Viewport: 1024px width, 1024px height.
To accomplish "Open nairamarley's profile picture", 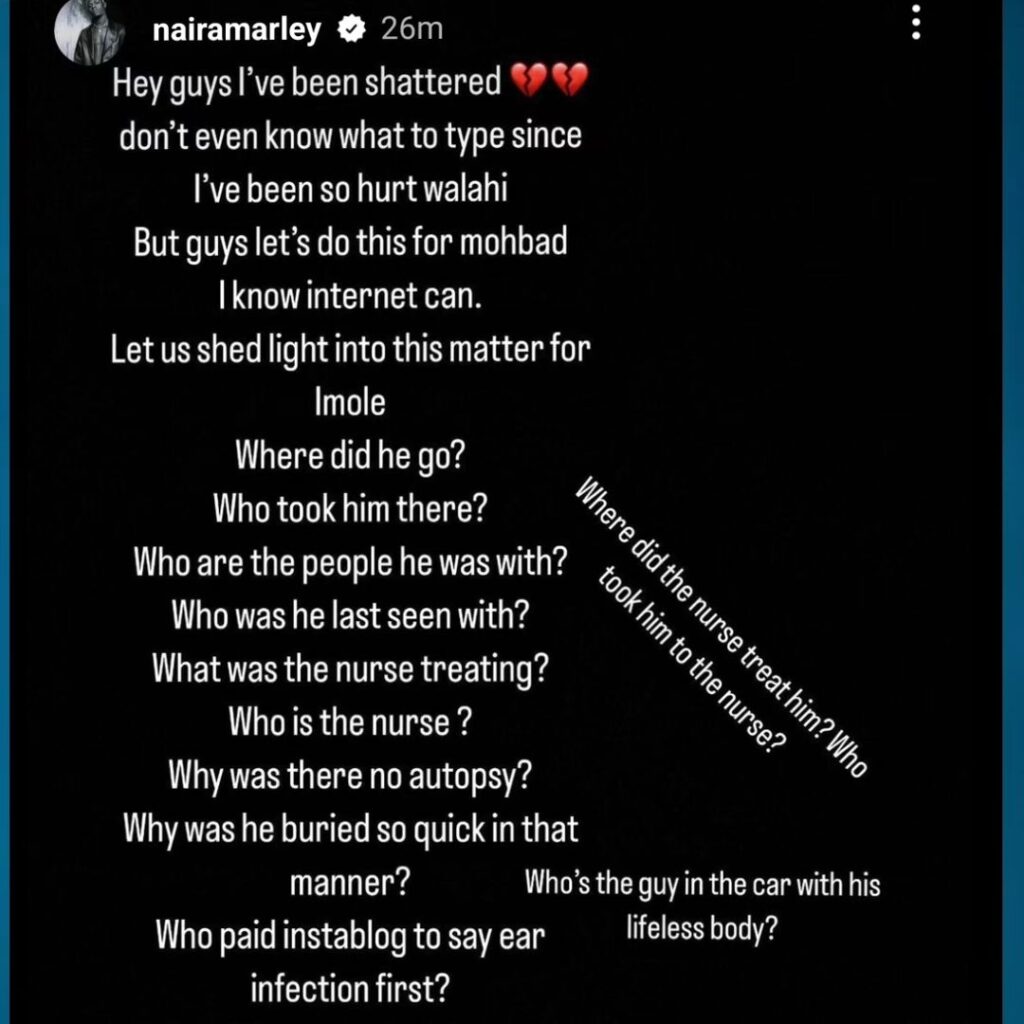I will [90, 33].
